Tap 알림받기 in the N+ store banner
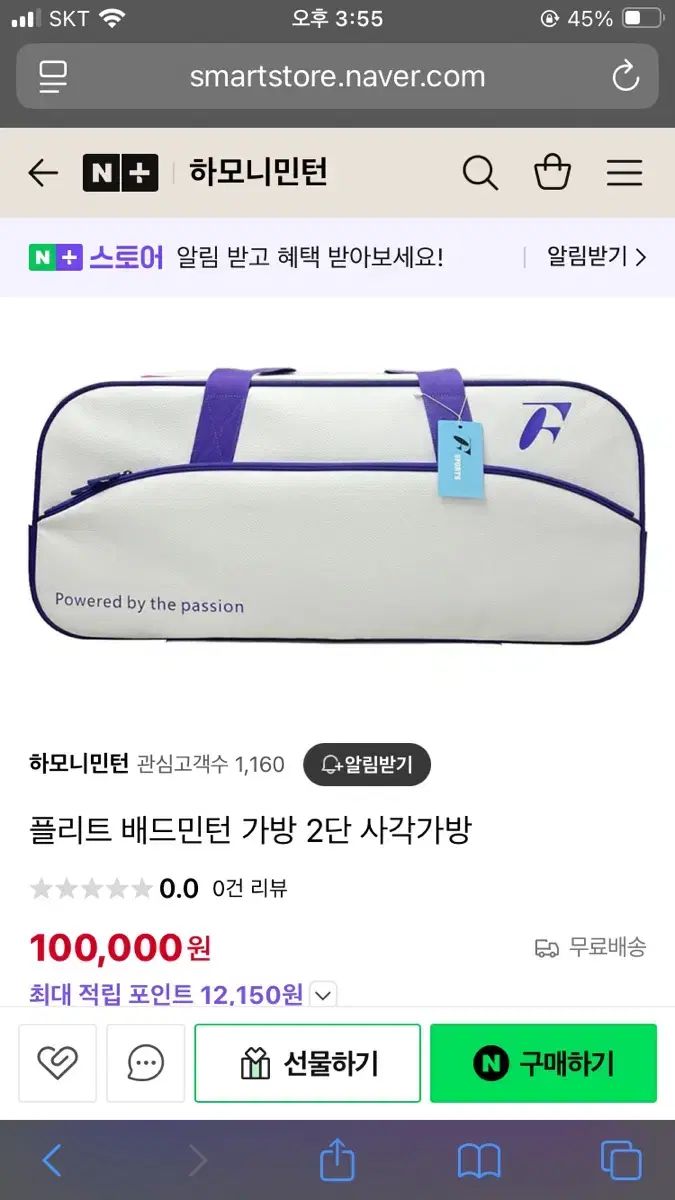Screen dimensions: 675x1200 coord(596,257)
